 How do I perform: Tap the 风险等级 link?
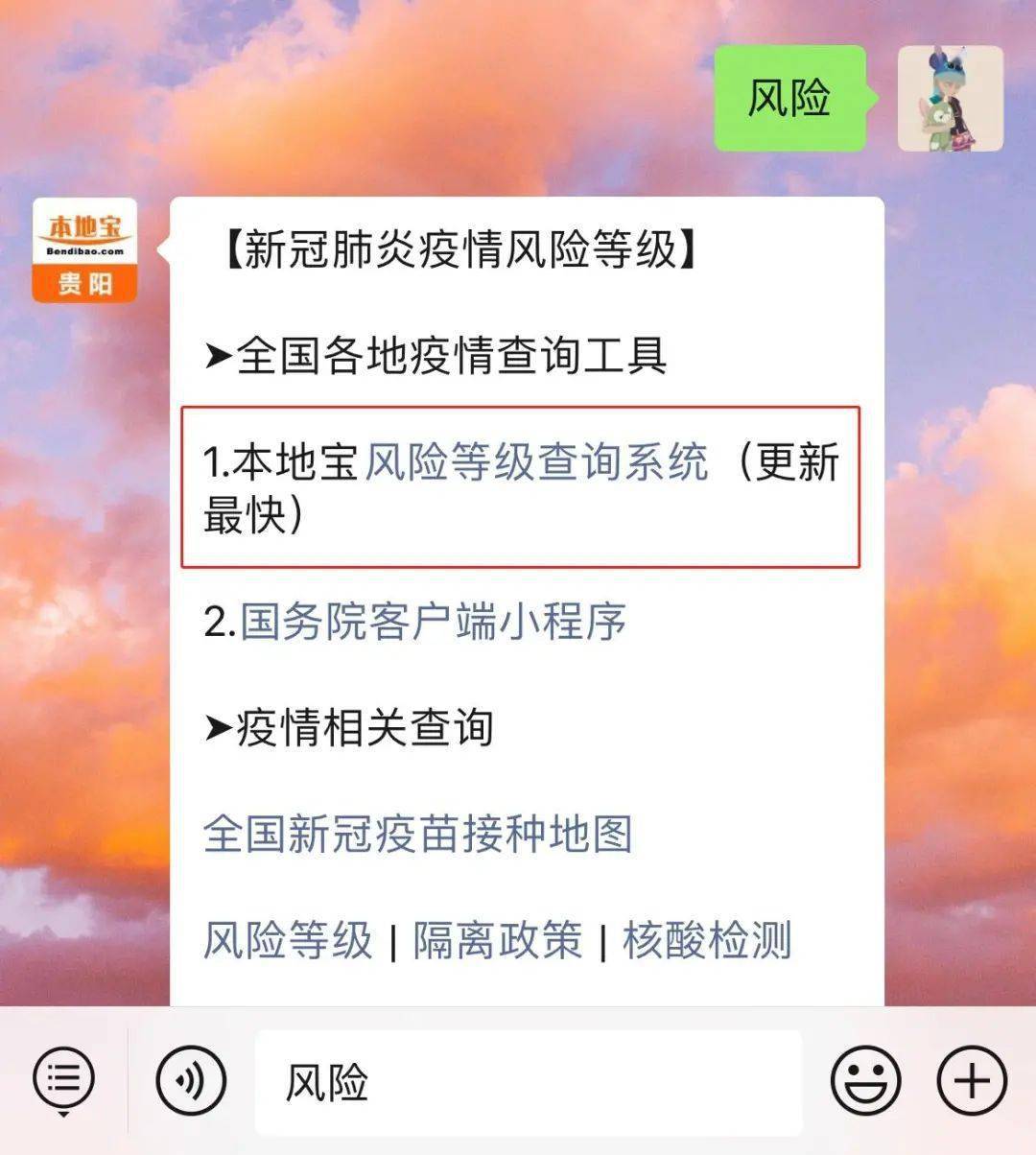pyautogui.click(x=287, y=940)
